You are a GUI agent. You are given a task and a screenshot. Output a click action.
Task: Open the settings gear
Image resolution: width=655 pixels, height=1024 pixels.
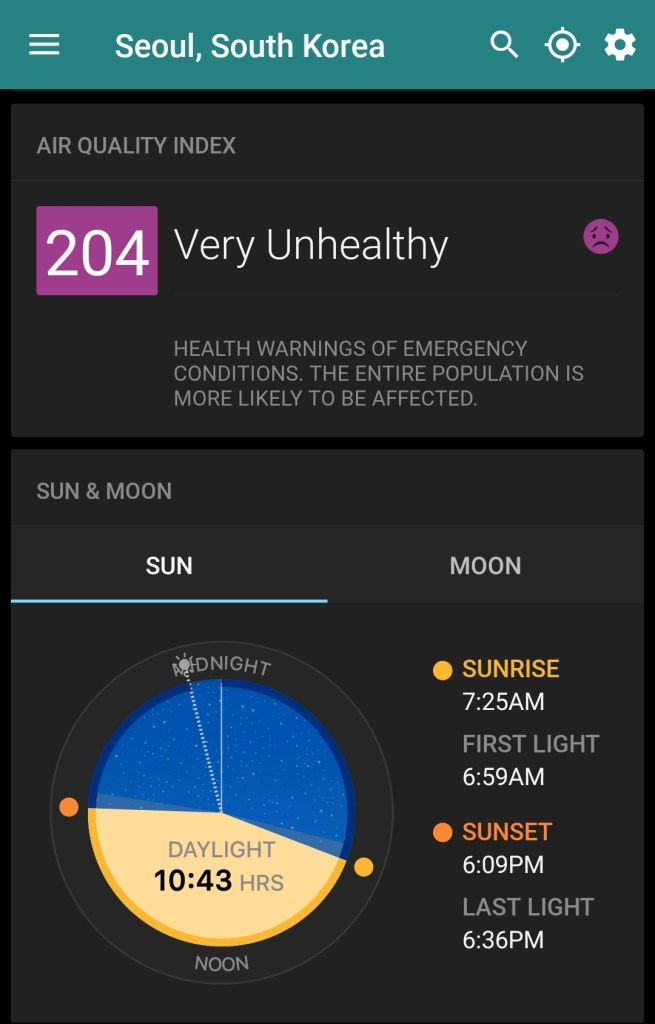click(619, 45)
